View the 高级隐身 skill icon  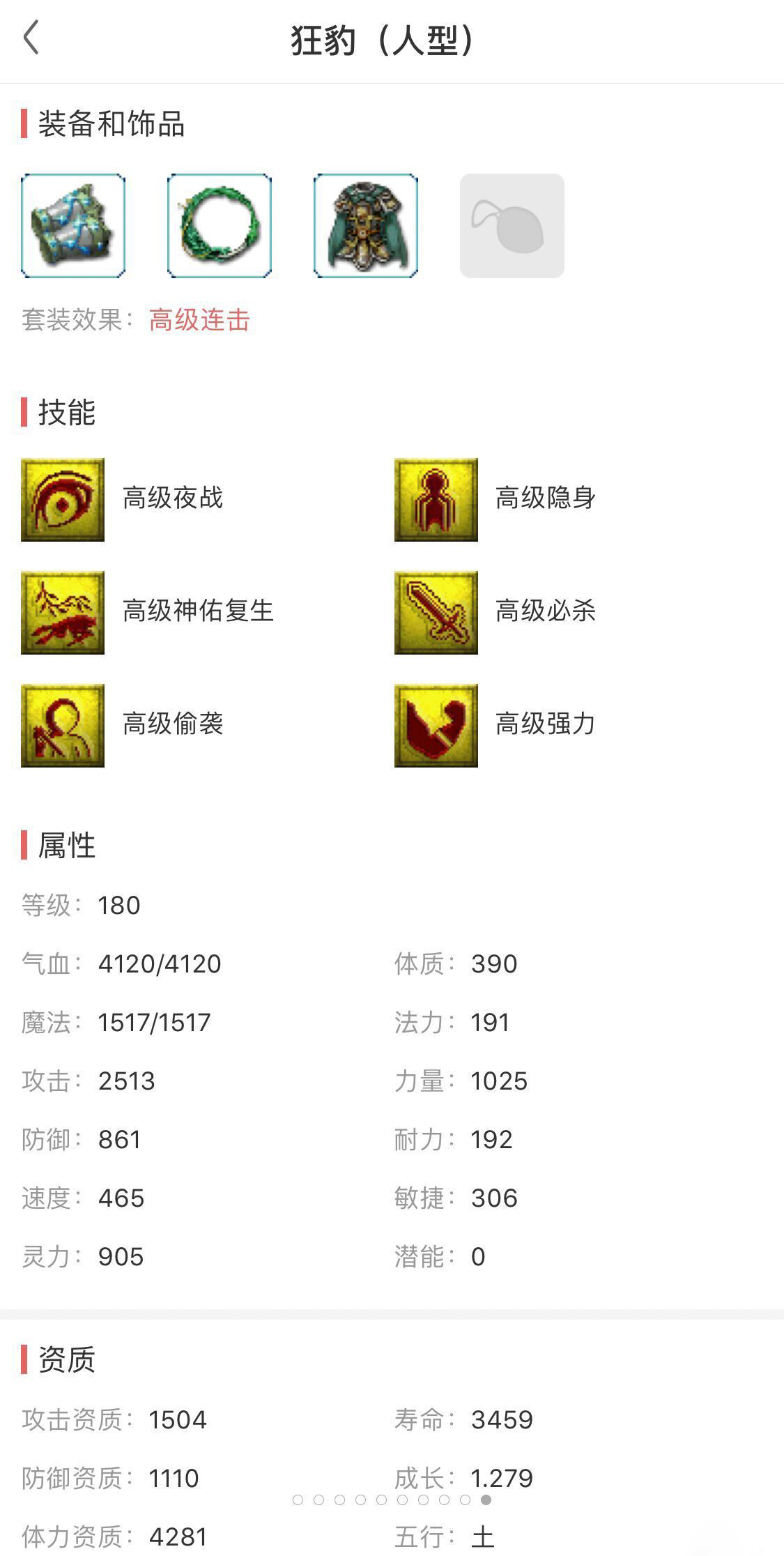coord(436,499)
